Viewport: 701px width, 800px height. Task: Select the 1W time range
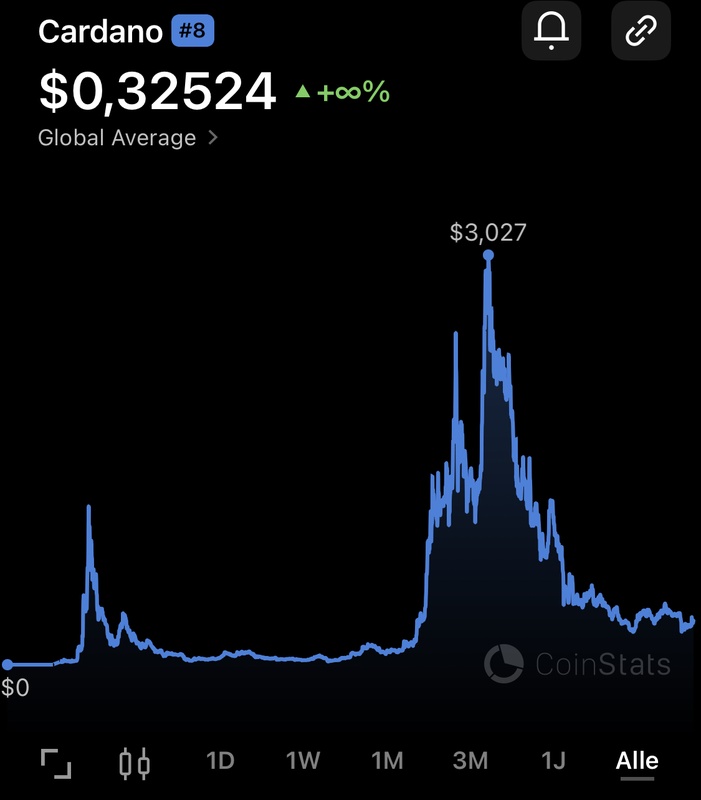pyautogui.click(x=303, y=761)
